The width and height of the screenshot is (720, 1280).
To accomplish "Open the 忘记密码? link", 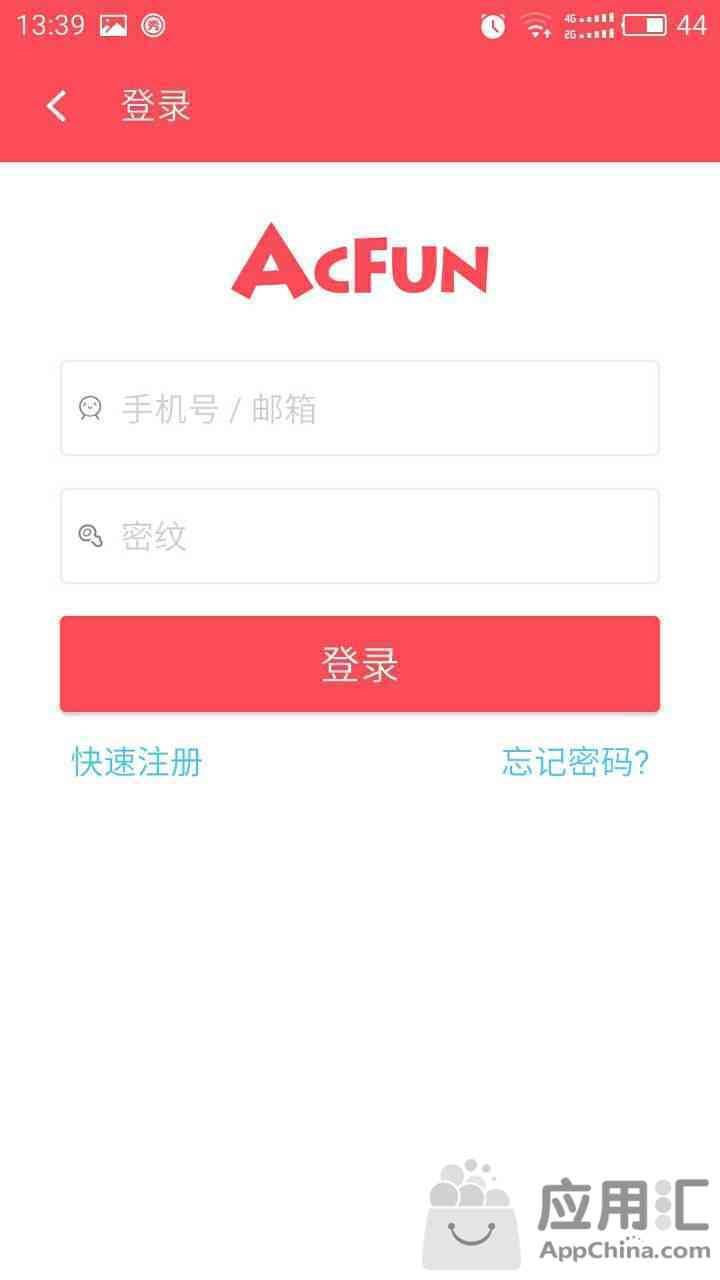I will click(x=575, y=762).
